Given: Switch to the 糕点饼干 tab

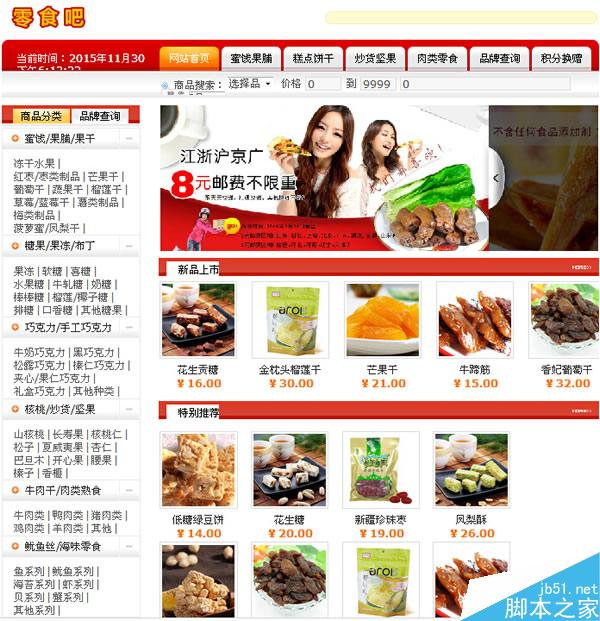Looking at the screenshot, I should coord(313,58).
